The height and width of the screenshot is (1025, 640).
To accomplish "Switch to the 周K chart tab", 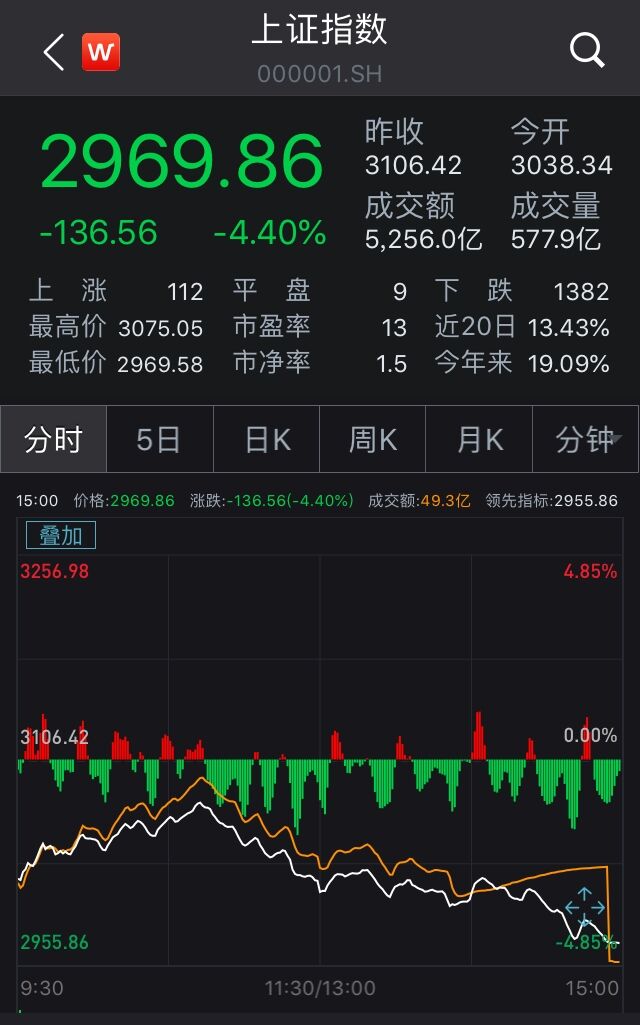I will [373, 439].
